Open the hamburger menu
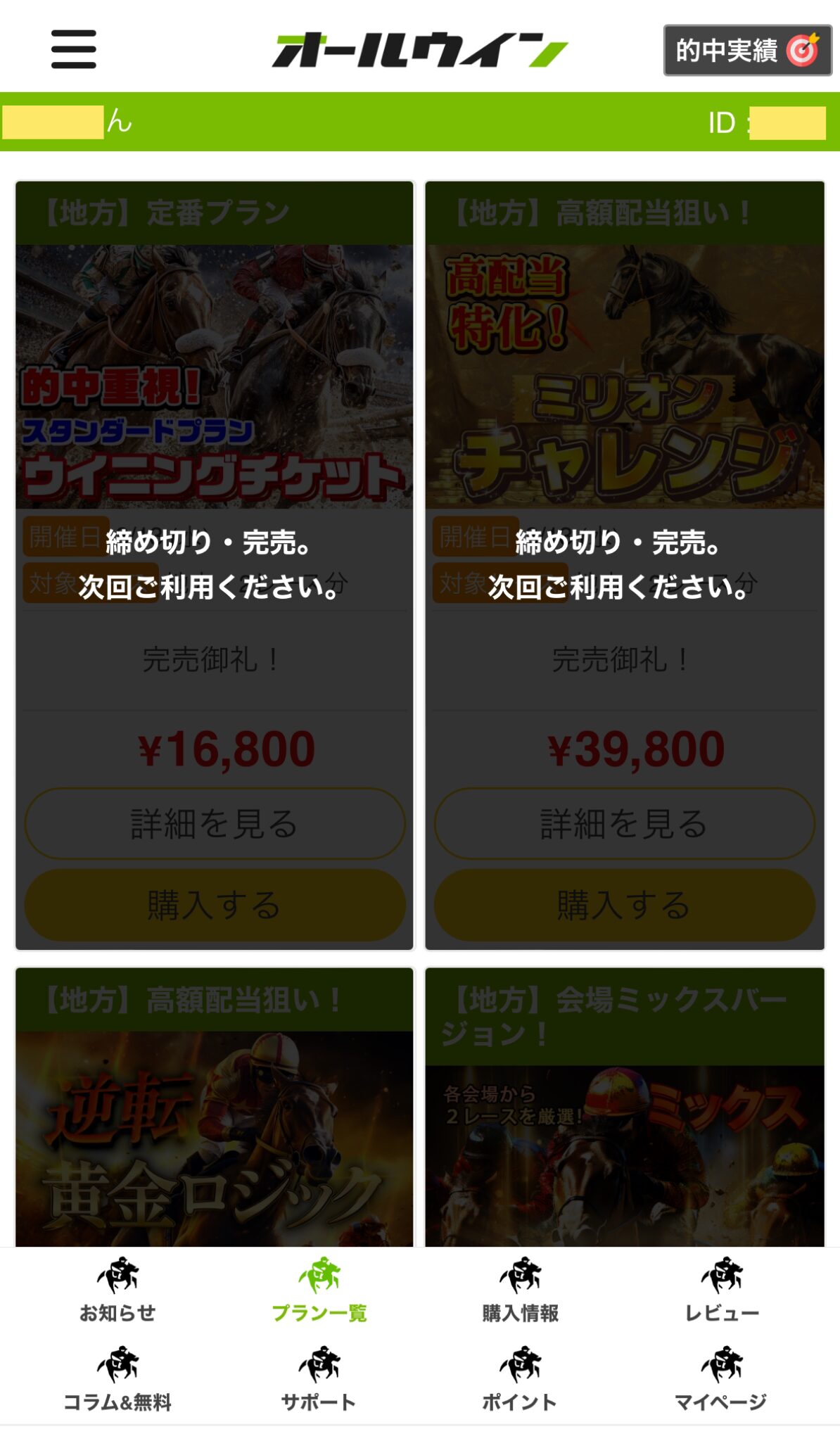Screen dimensions: 840x1441 (x=74, y=49)
